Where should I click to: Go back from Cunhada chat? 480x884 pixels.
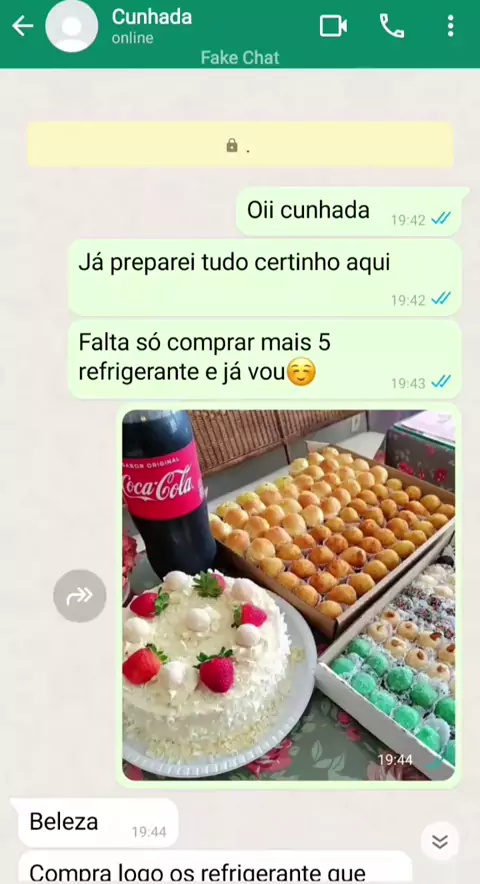23,26
